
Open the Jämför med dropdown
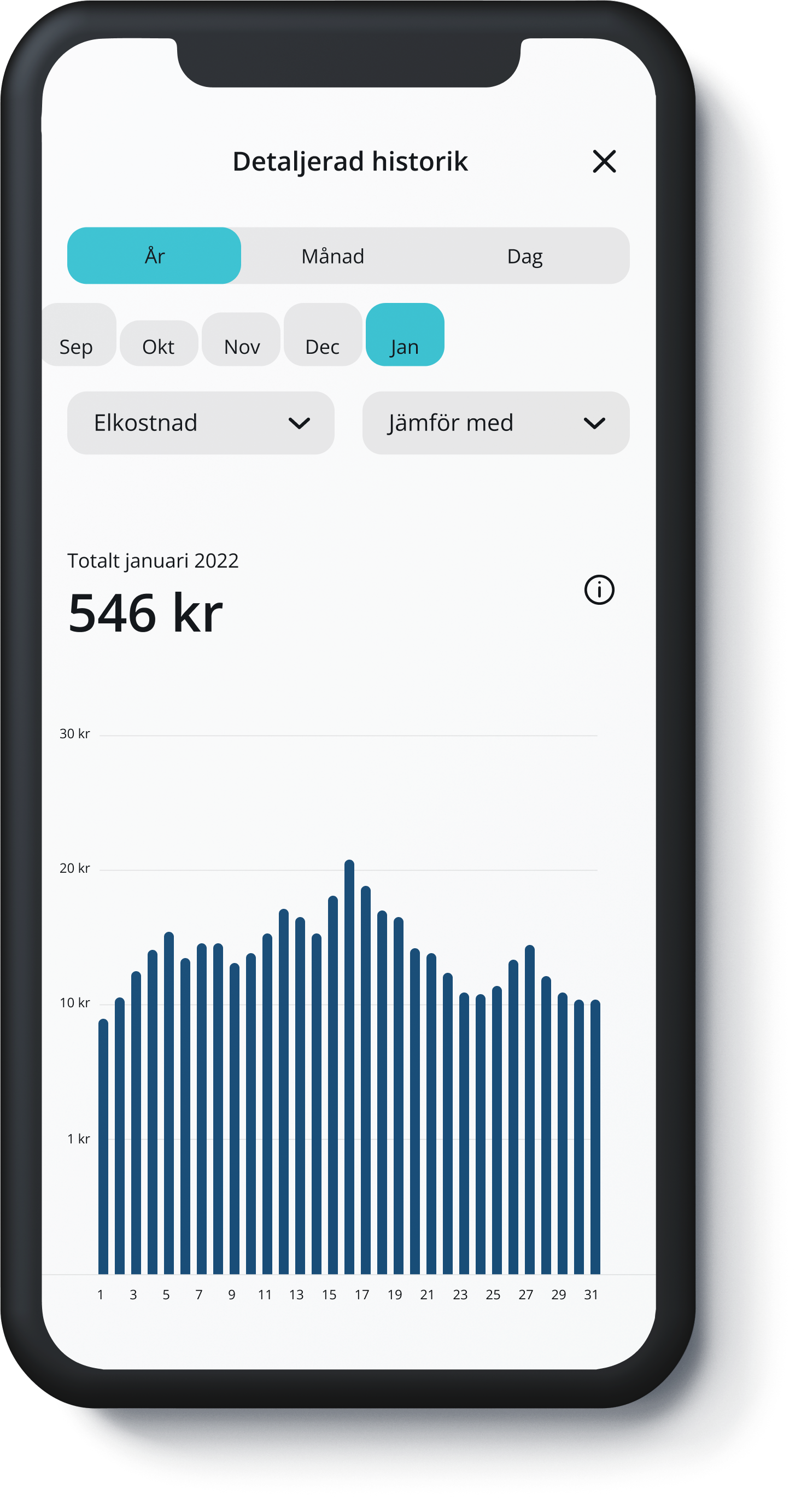pyautogui.click(x=496, y=423)
